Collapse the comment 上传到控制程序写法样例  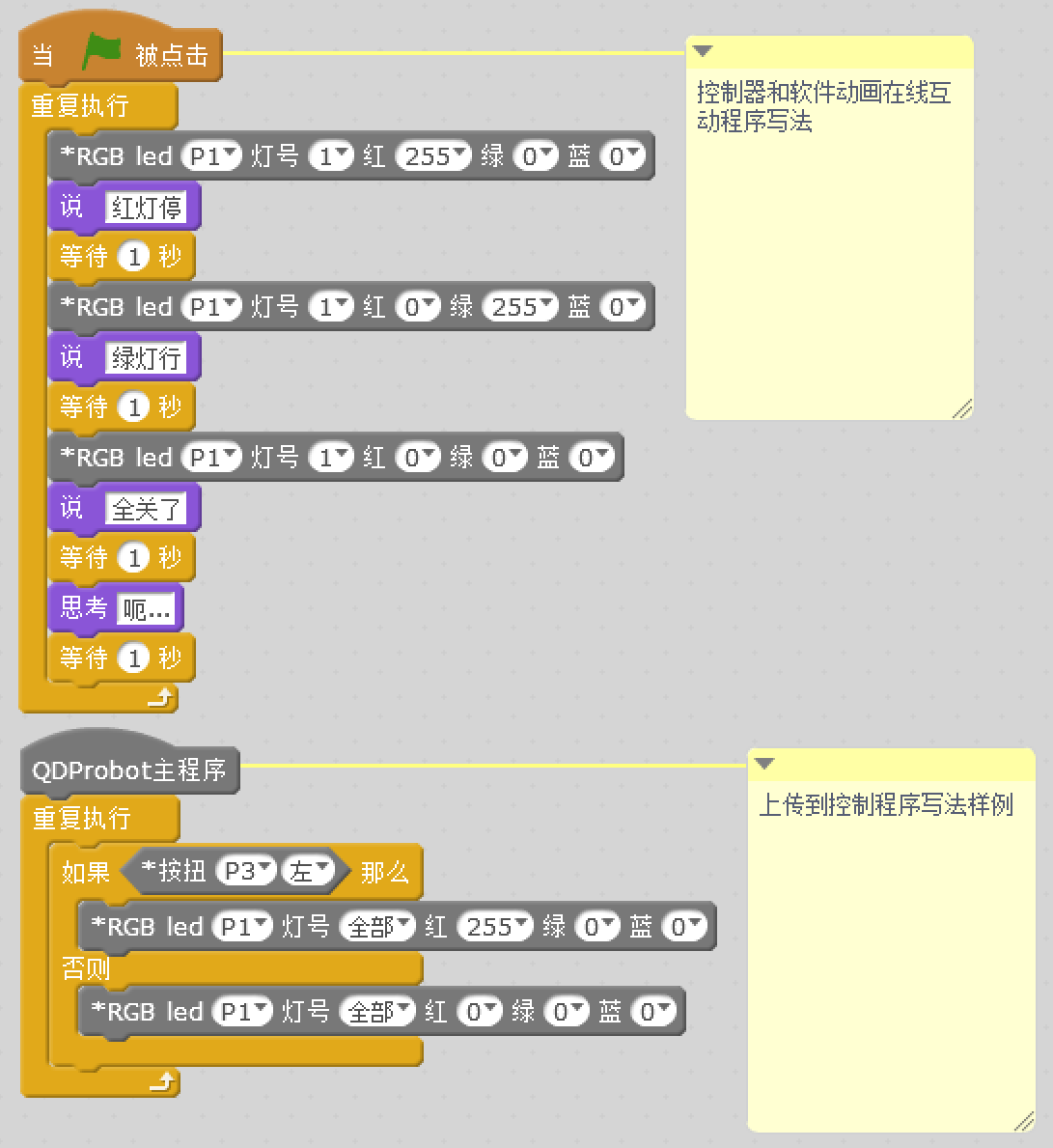click(x=764, y=764)
